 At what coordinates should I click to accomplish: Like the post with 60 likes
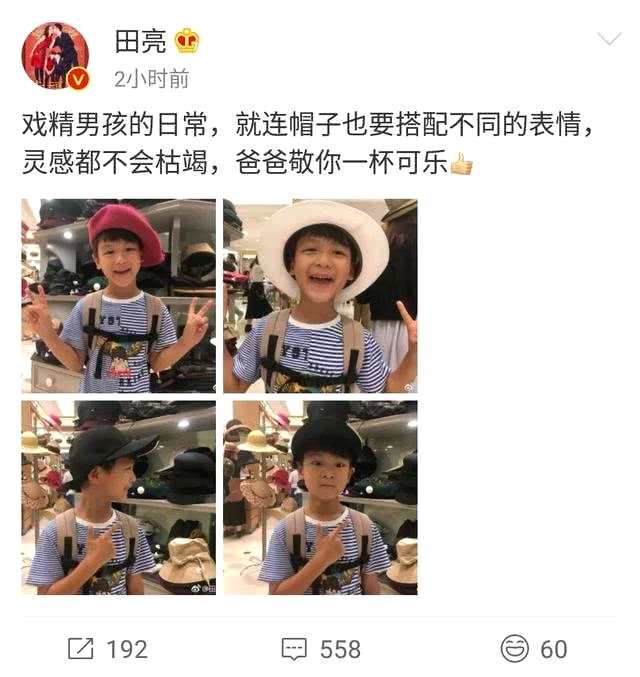pyautogui.click(x=534, y=649)
